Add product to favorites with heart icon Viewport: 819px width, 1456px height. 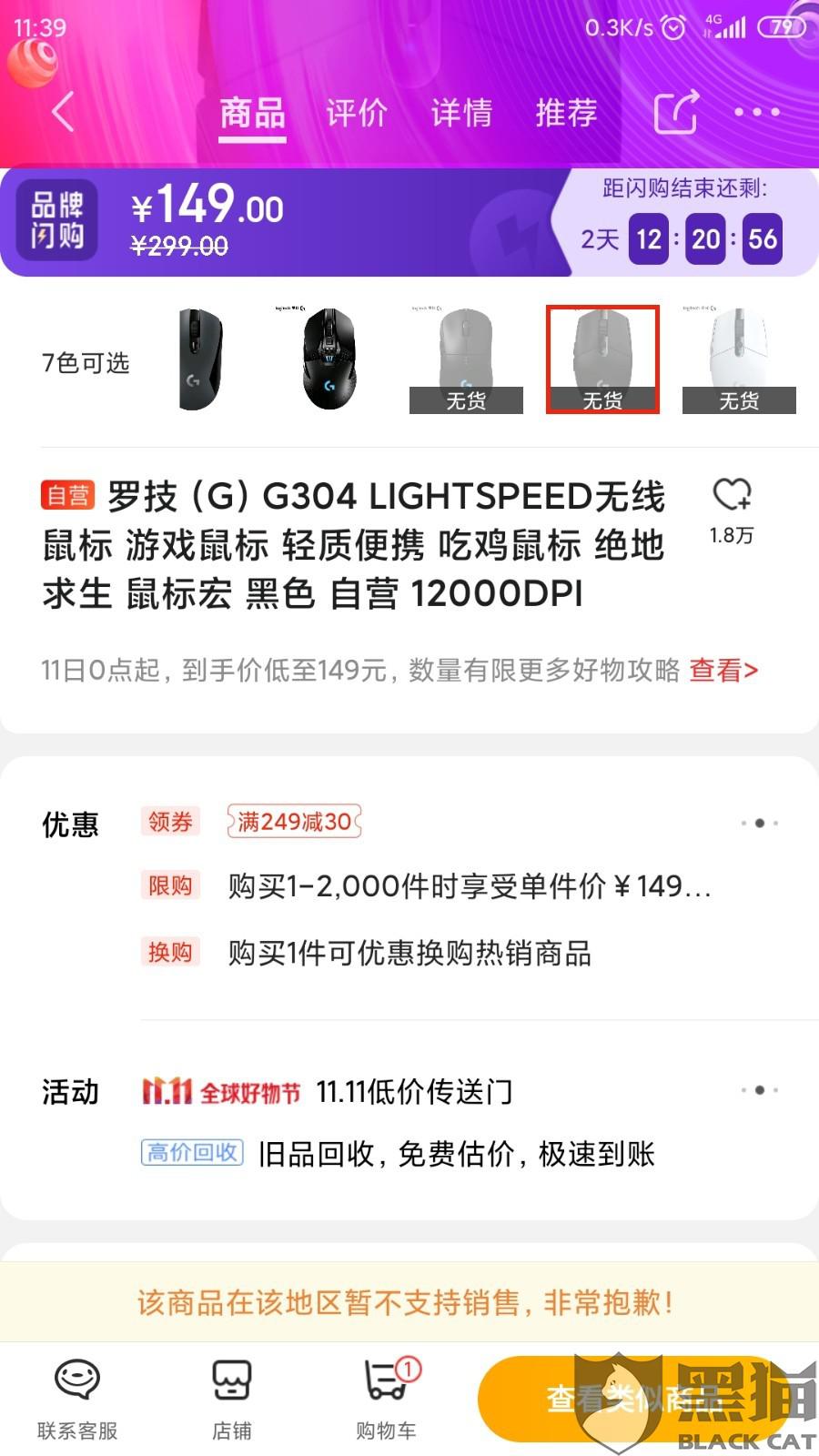pos(731,496)
